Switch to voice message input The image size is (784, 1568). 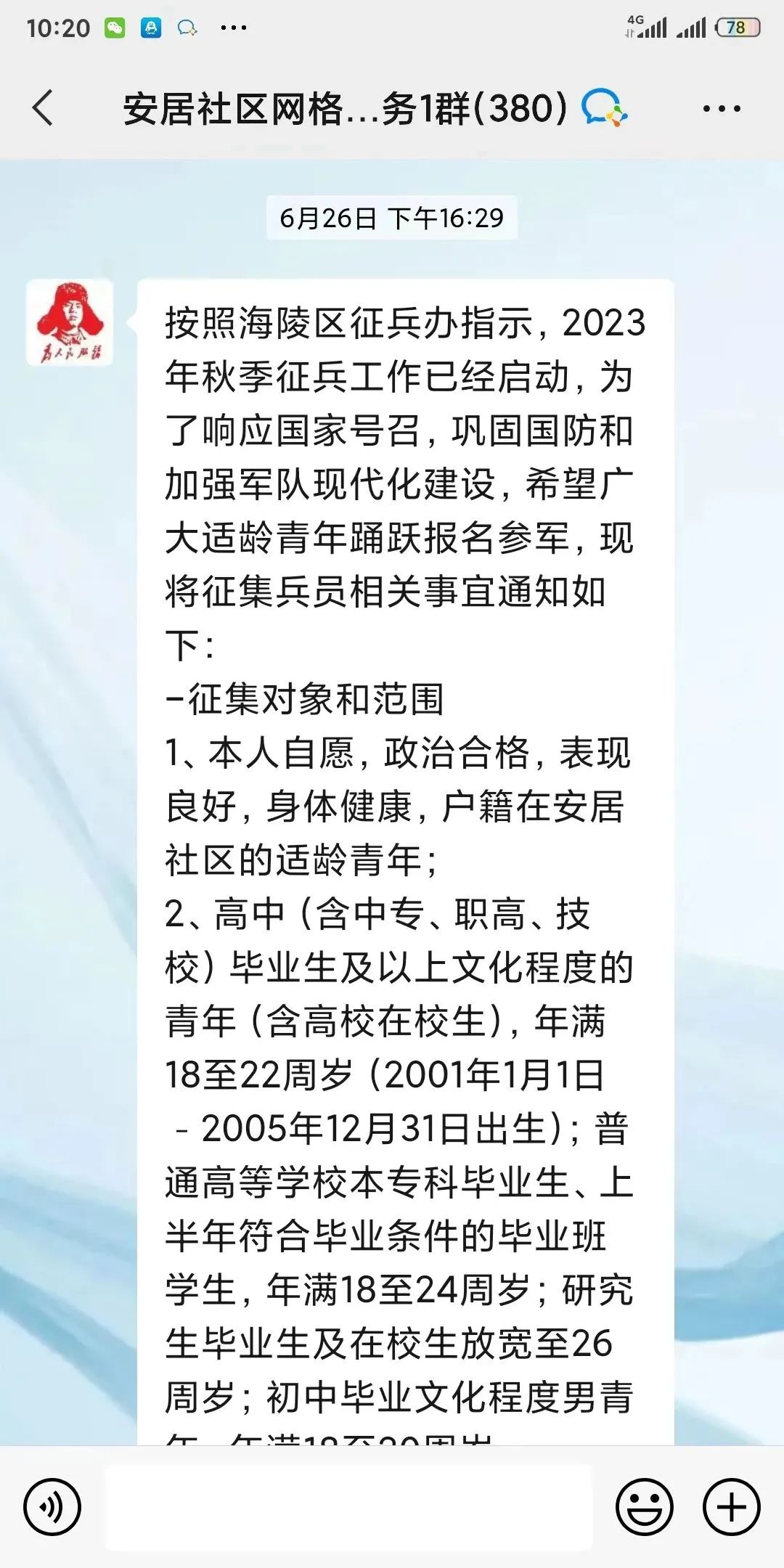coord(52,1508)
